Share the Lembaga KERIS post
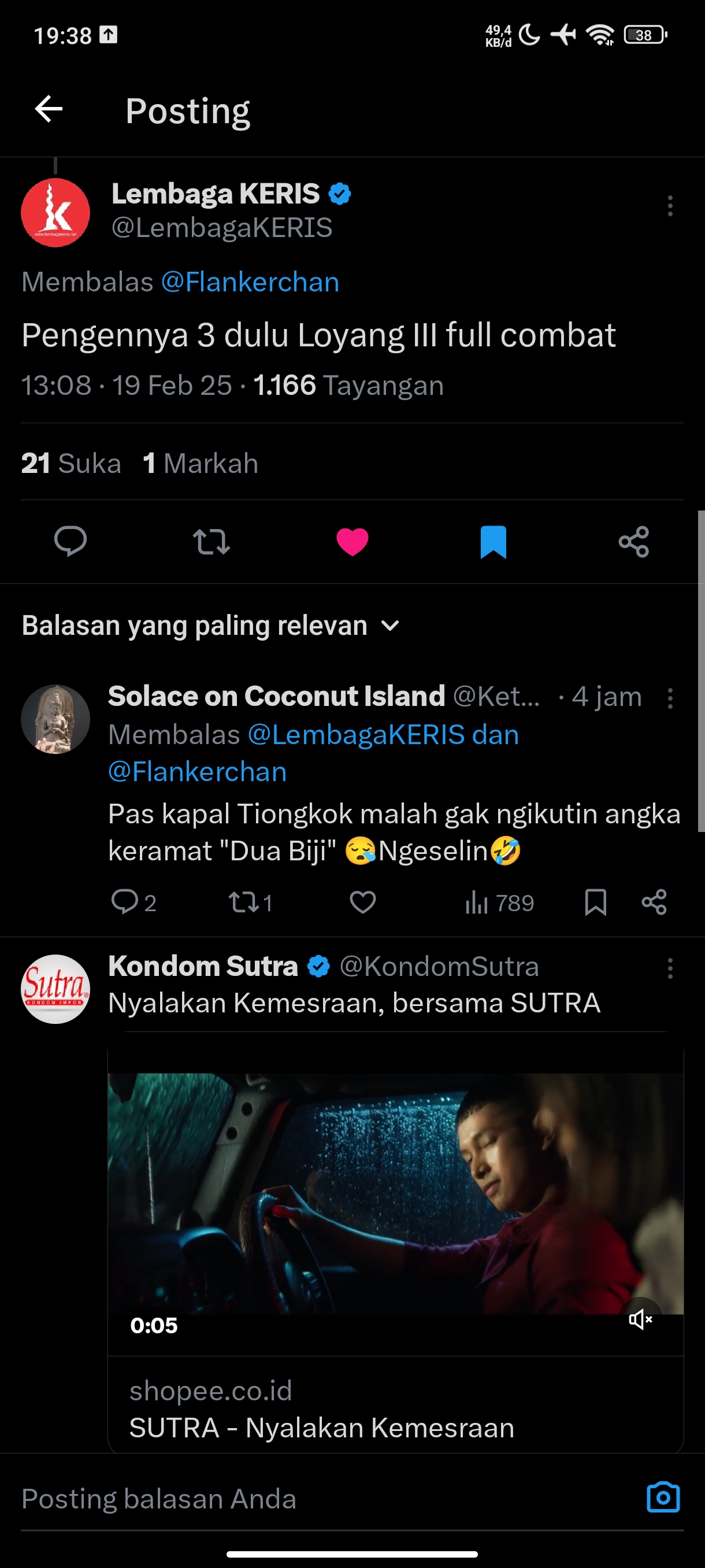 click(x=634, y=541)
